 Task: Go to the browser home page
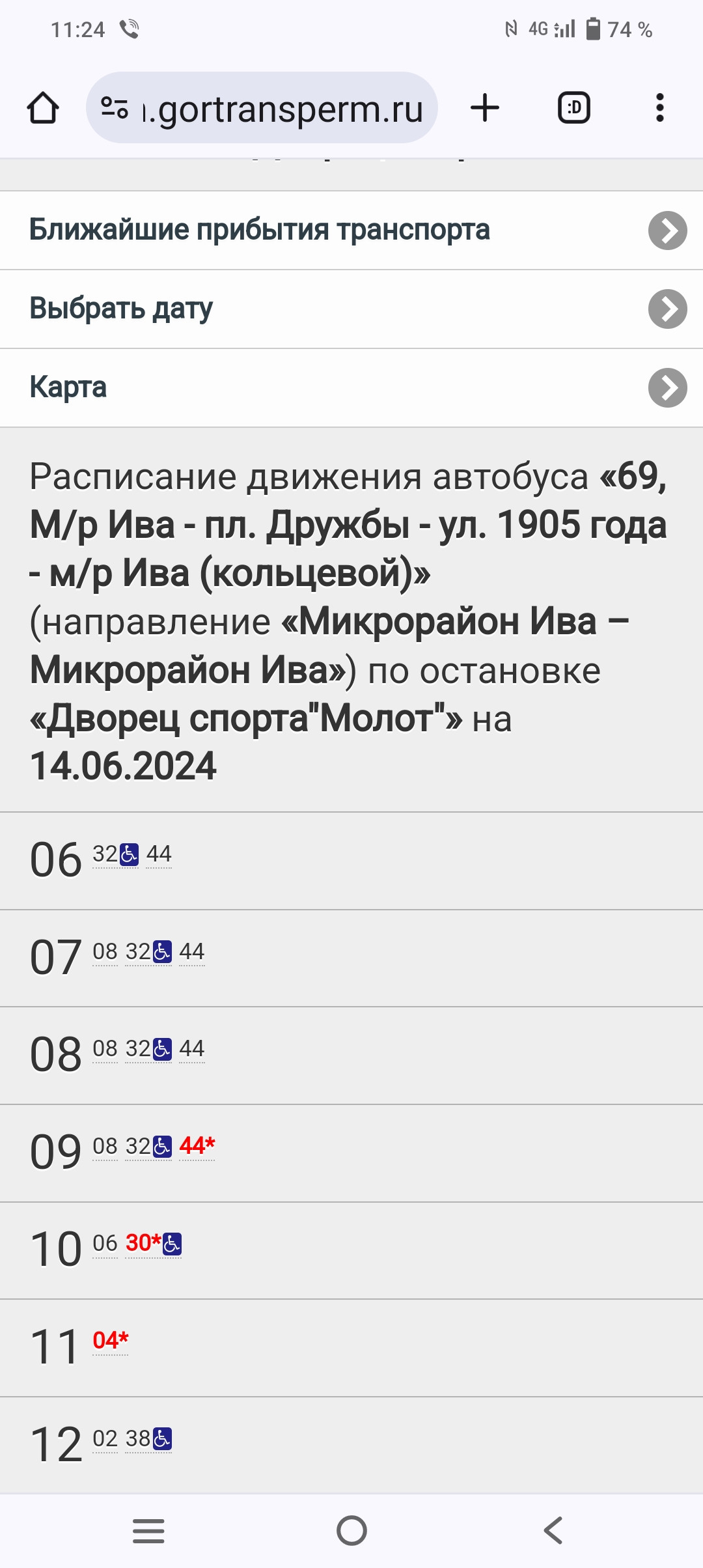coord(43,108)
